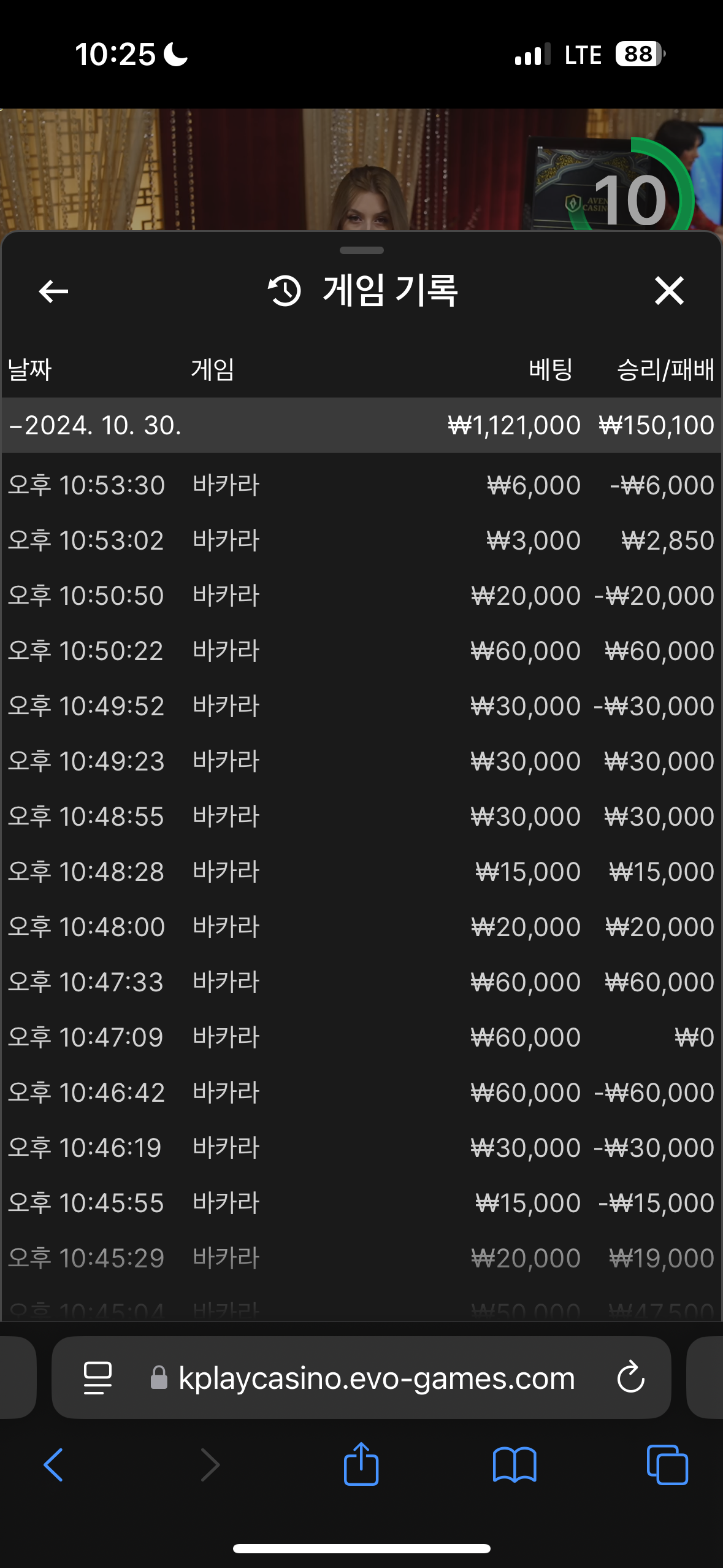Reload the page in Safari

pyautogui.click(x=630, y=1378)
